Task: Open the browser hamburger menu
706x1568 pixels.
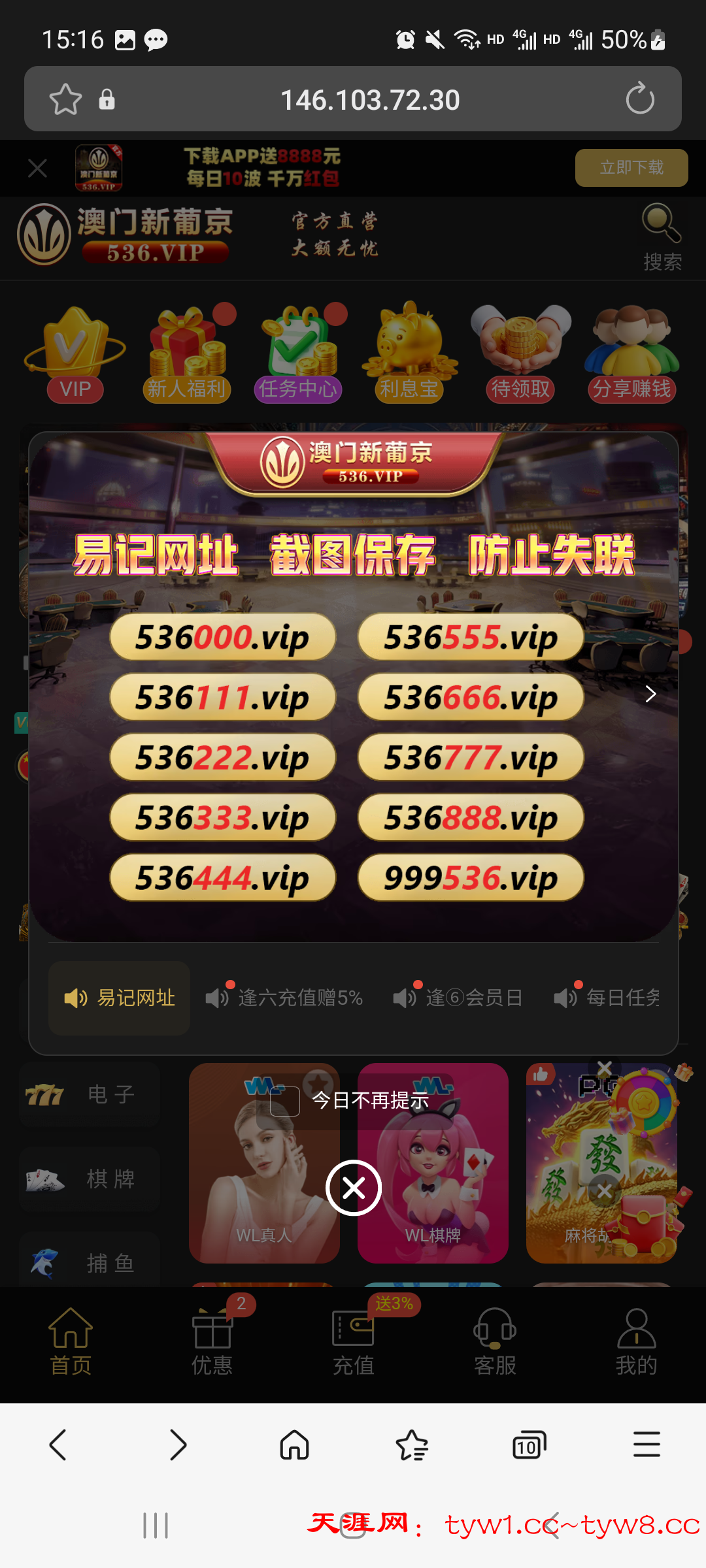Action: click(x=647, y=1445)
